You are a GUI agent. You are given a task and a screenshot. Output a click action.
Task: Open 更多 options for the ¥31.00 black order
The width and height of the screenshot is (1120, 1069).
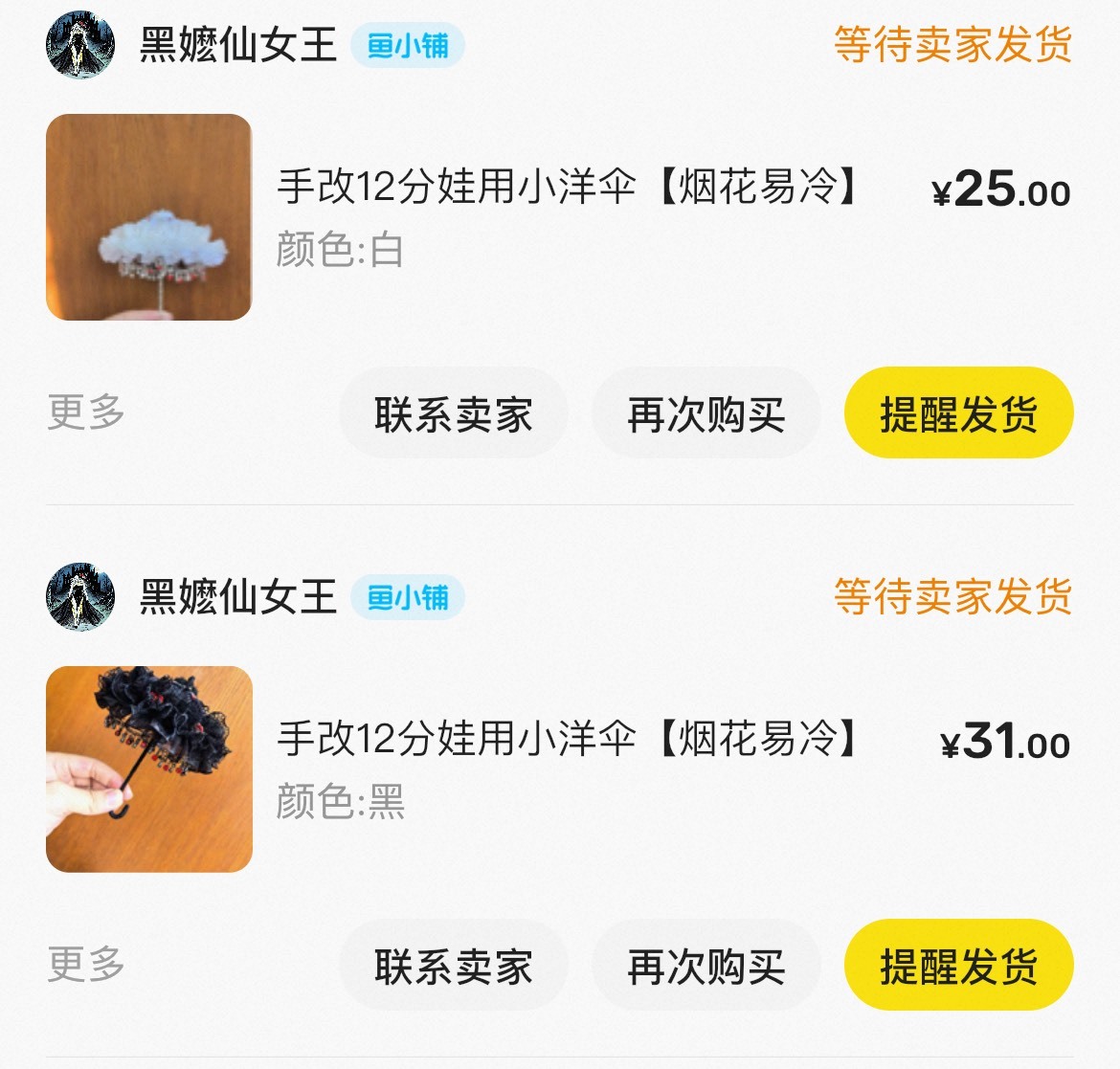(x=86, y=964)
